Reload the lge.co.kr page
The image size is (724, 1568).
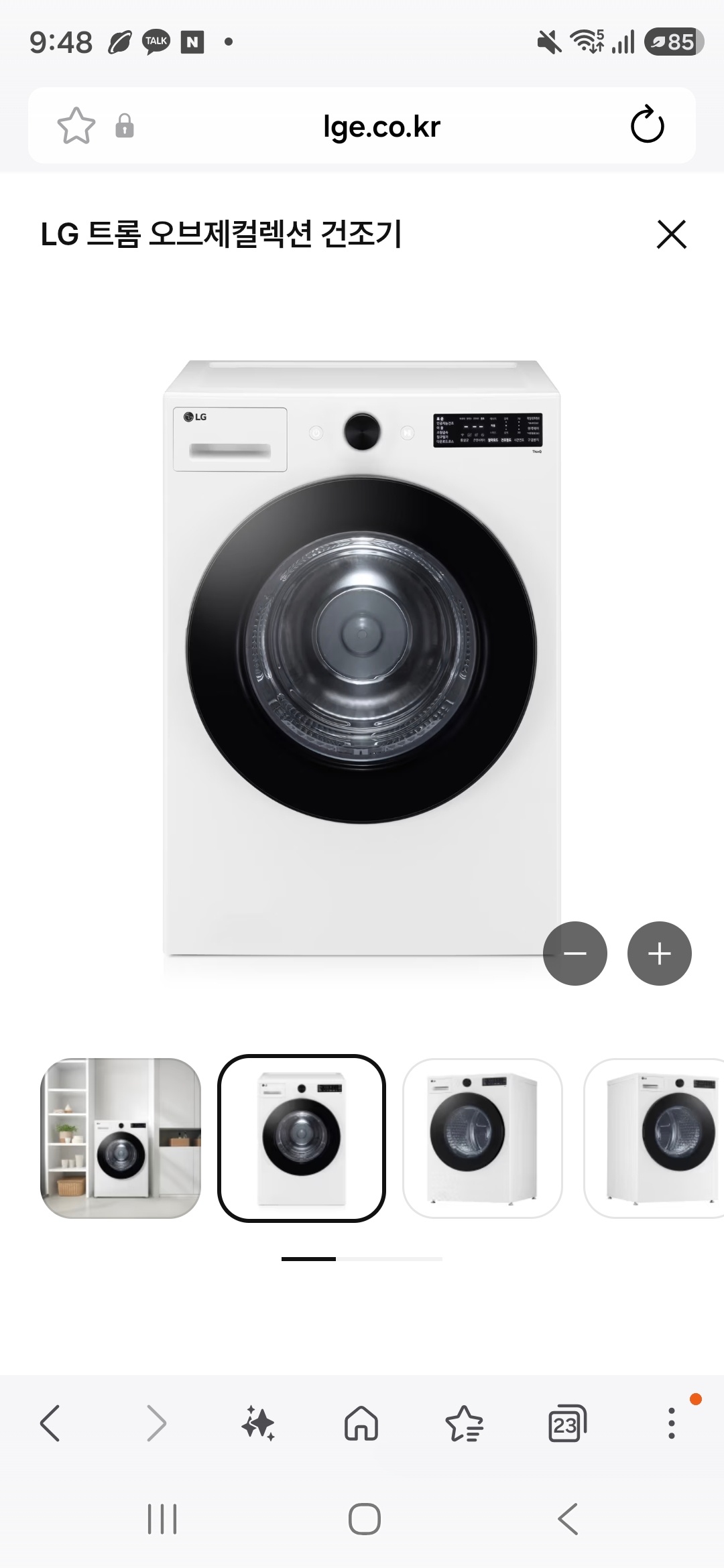[647, 125]
